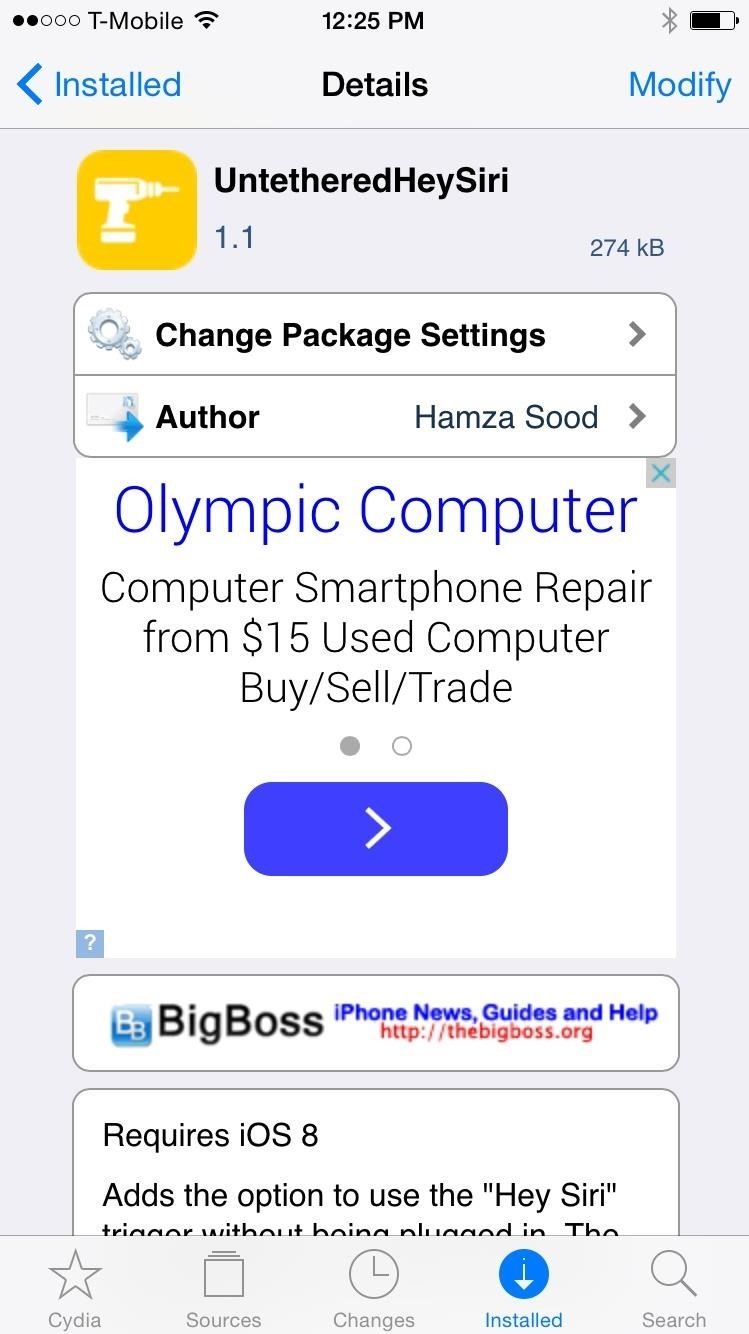
Task: Select the first filled carousel dot
Action: [x=350, y=745]
